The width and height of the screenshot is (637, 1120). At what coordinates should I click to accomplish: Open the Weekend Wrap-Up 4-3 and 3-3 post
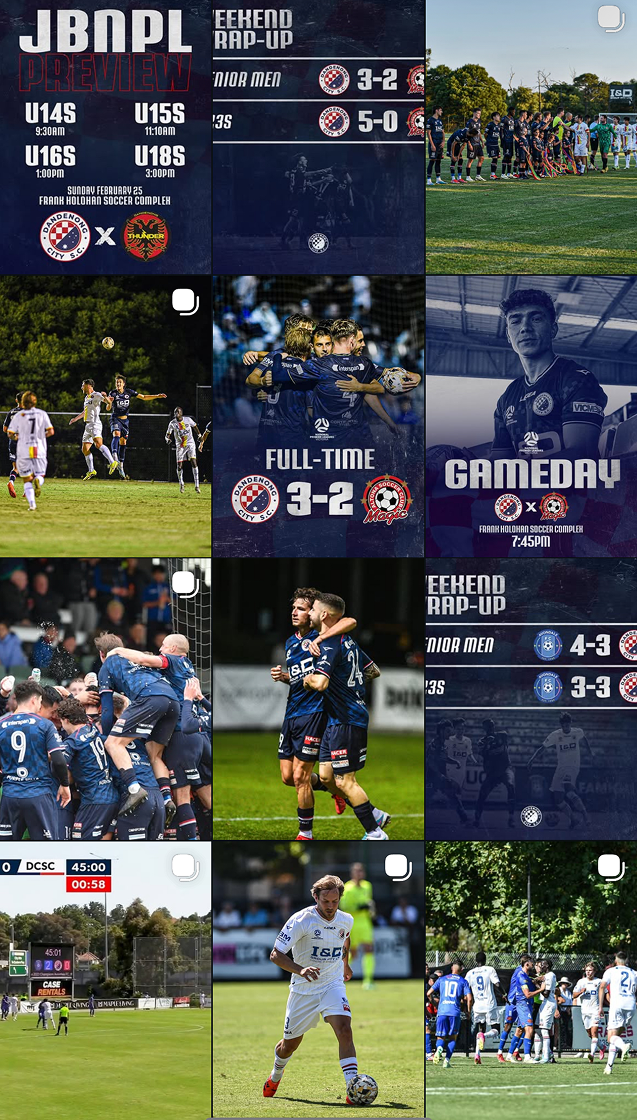pyautogui.click(x=531, y=699)
